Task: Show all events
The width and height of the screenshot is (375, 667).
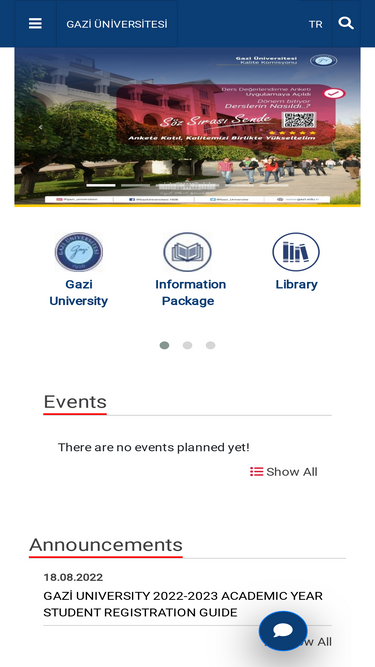Action: click(x=284, y=472)
